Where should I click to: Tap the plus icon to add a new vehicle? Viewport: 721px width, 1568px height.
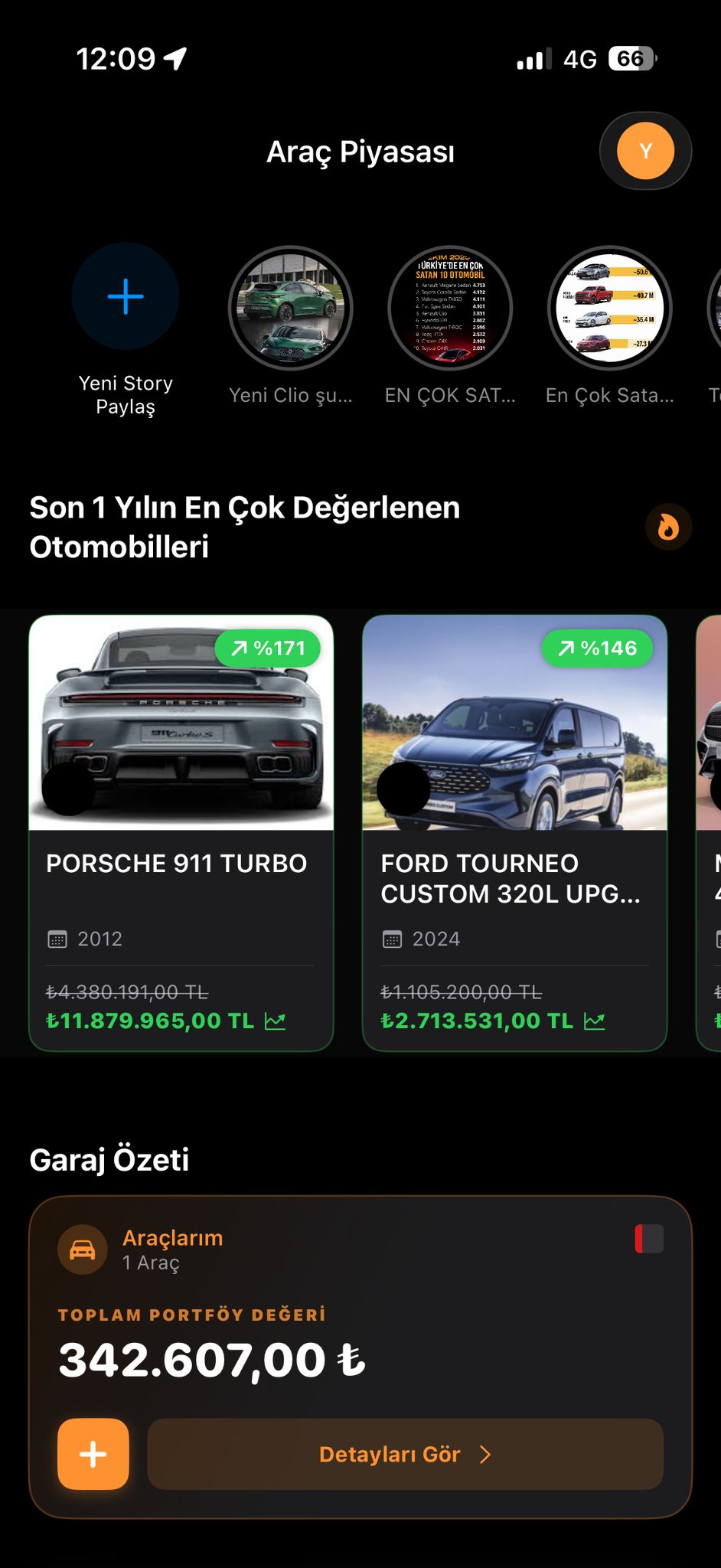[x=93, y=1454]
